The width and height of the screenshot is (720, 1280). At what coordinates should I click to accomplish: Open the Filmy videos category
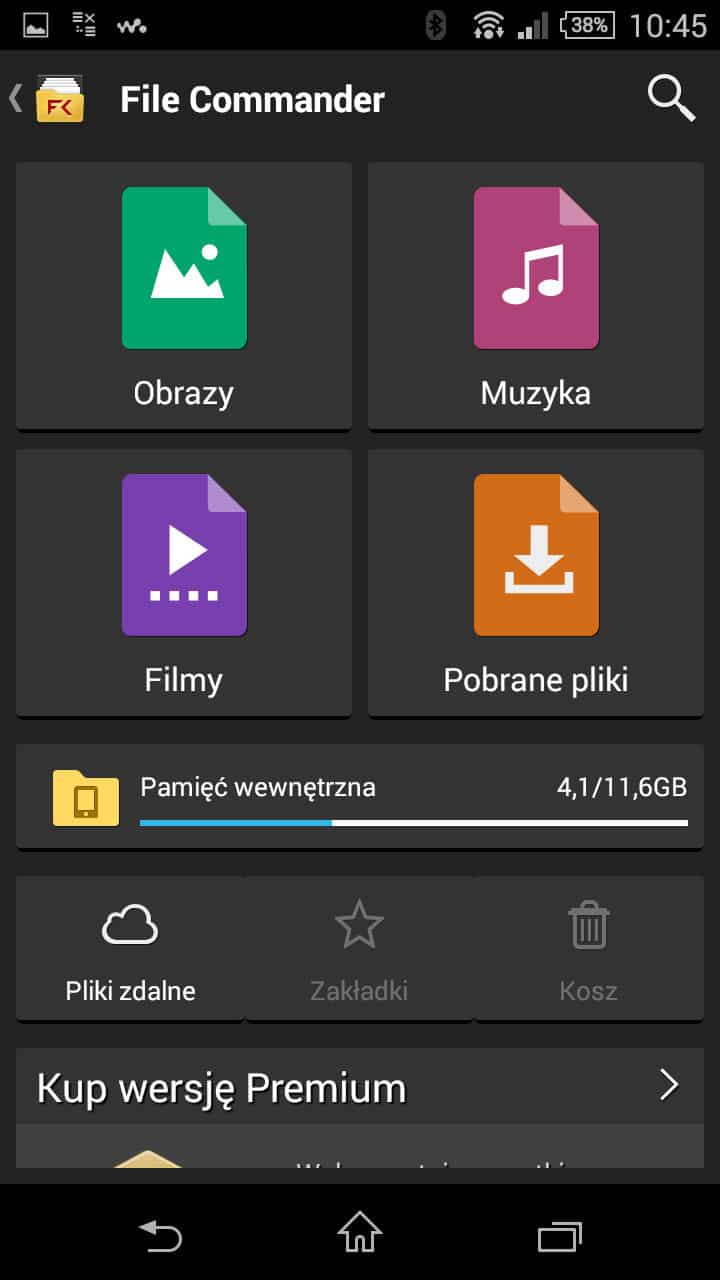click(184, 582)
